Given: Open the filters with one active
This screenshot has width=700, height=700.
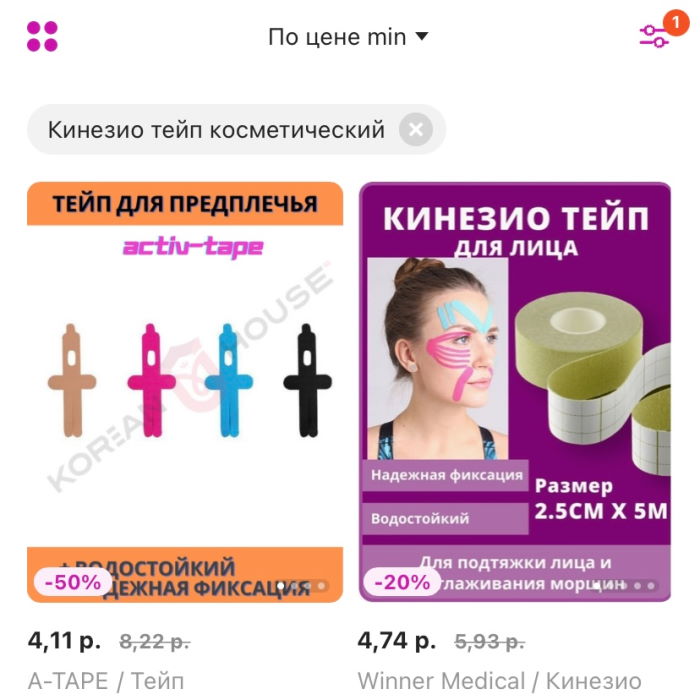Looking at the screenshot, I should click(656, 36).
